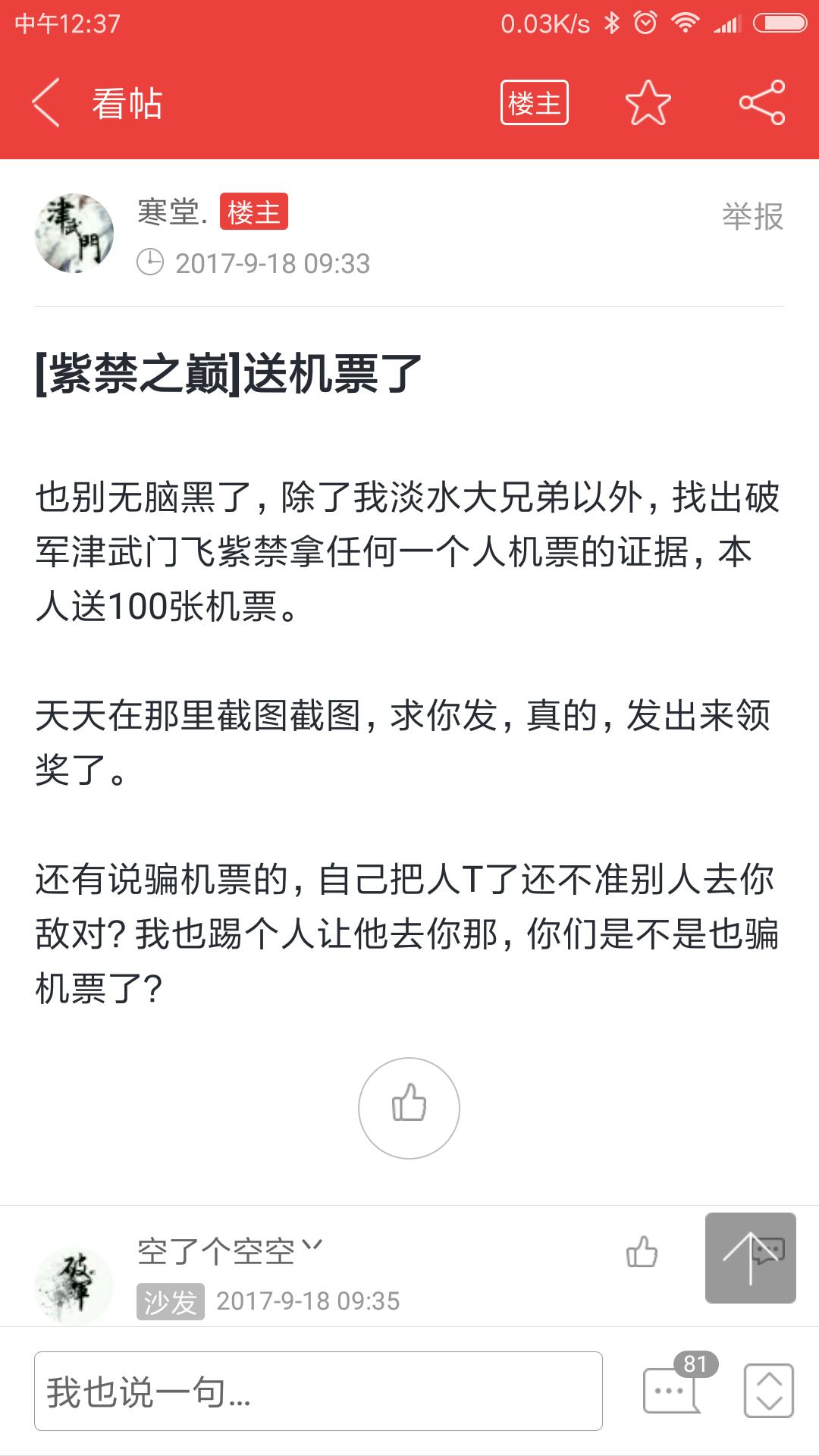This screenshot has height=1456, width=819.
Task: Like the main post with thumbs-up circle
Action: tap(409, 1108)
